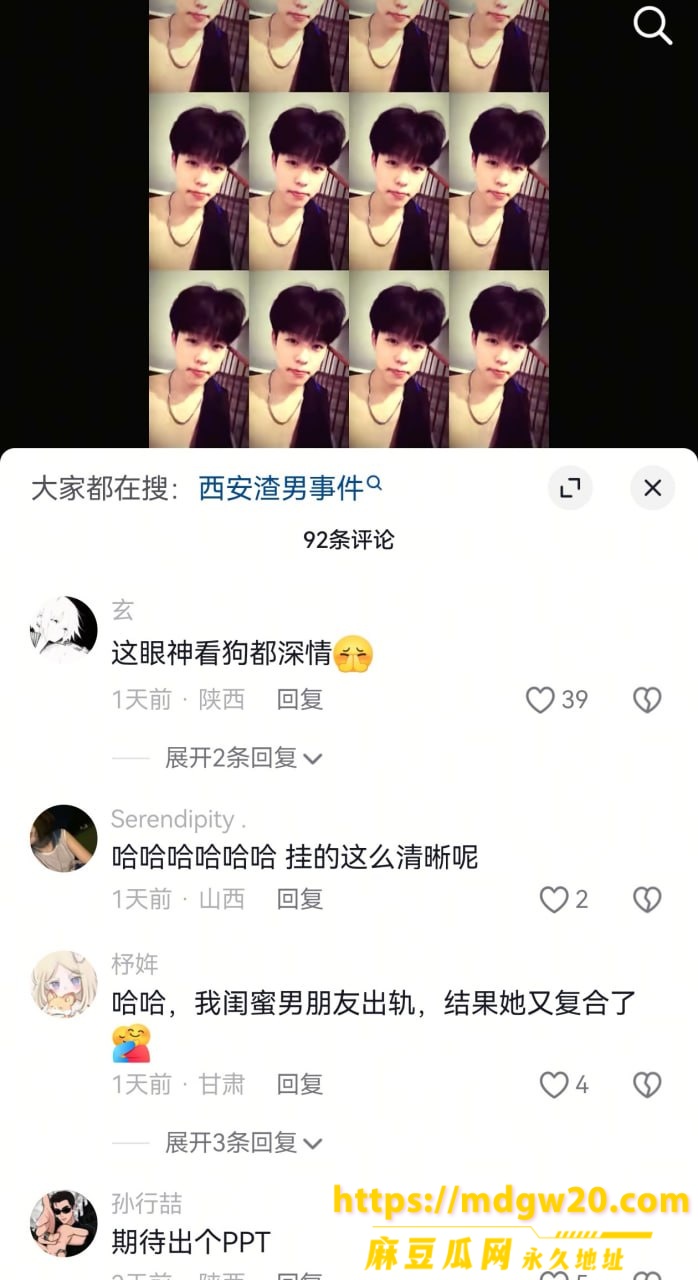
Task: Dislike Serendipity's comment
Action: [x=647, y=899]
